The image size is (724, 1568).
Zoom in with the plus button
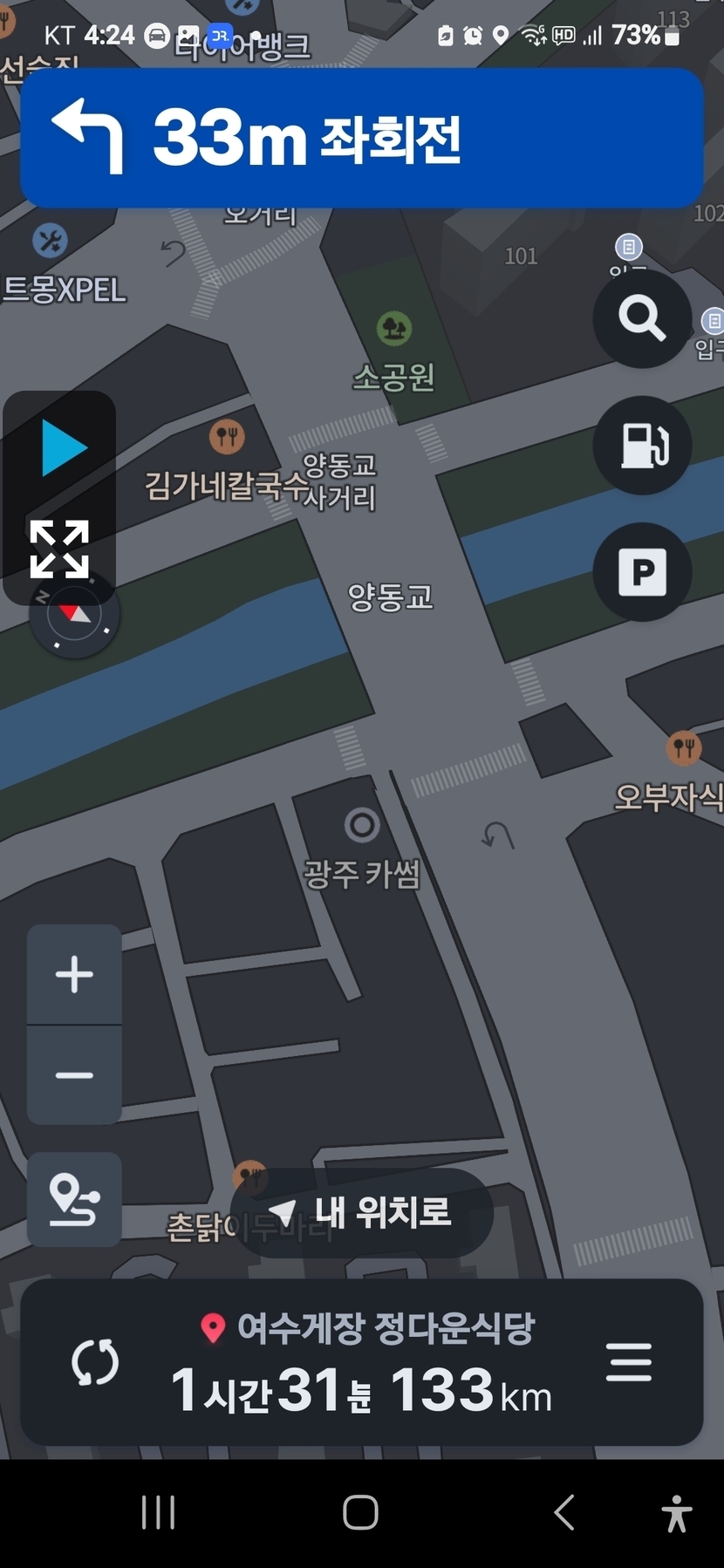click(74, 974)
